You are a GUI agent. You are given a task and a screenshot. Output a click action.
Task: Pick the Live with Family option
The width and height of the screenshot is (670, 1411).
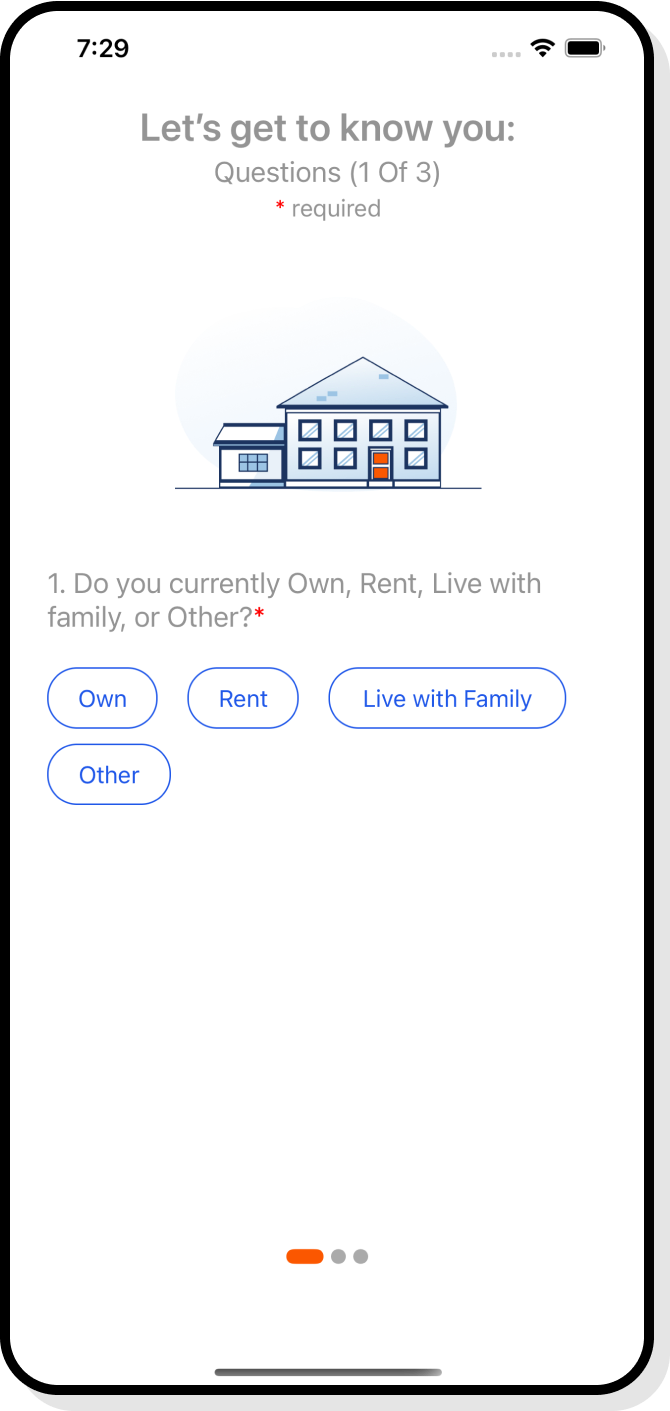click(447, 698)
